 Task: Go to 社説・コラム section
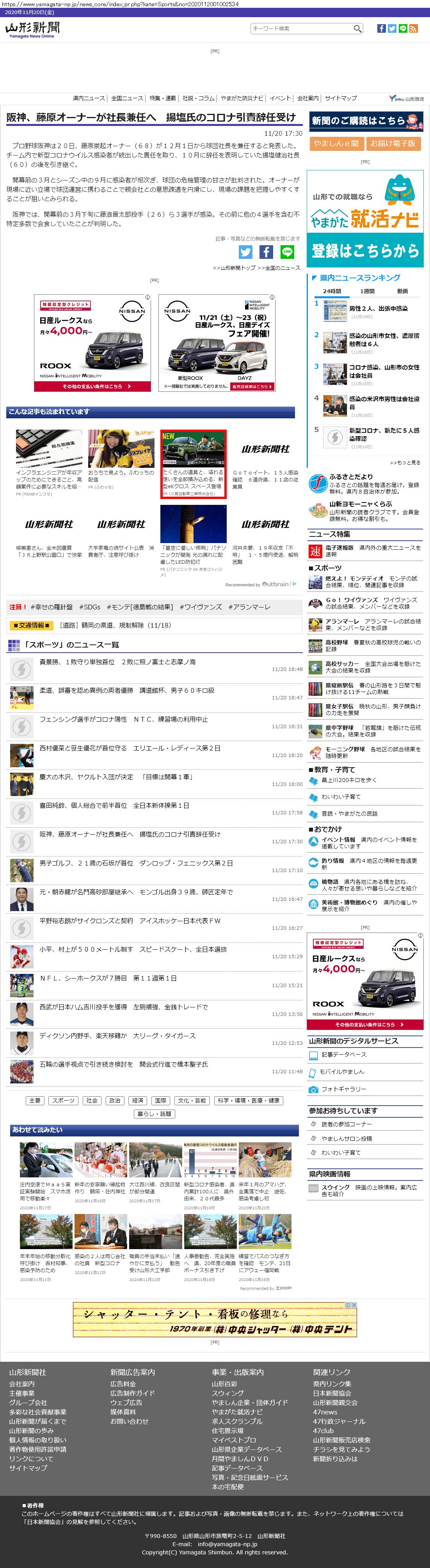tap(199, 98)
